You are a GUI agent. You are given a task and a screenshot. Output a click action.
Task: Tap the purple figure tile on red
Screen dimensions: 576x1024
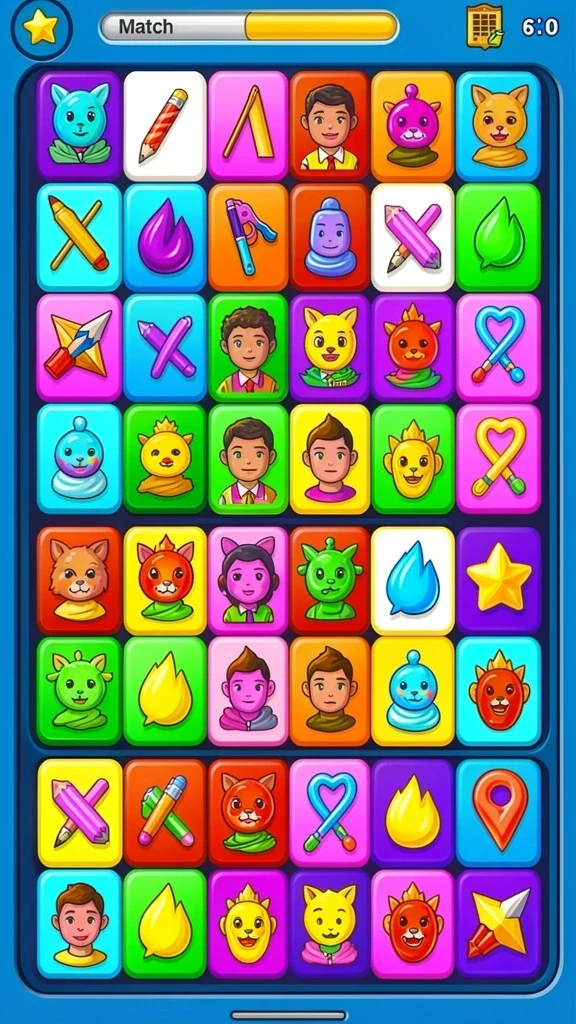tap(330, 237)
